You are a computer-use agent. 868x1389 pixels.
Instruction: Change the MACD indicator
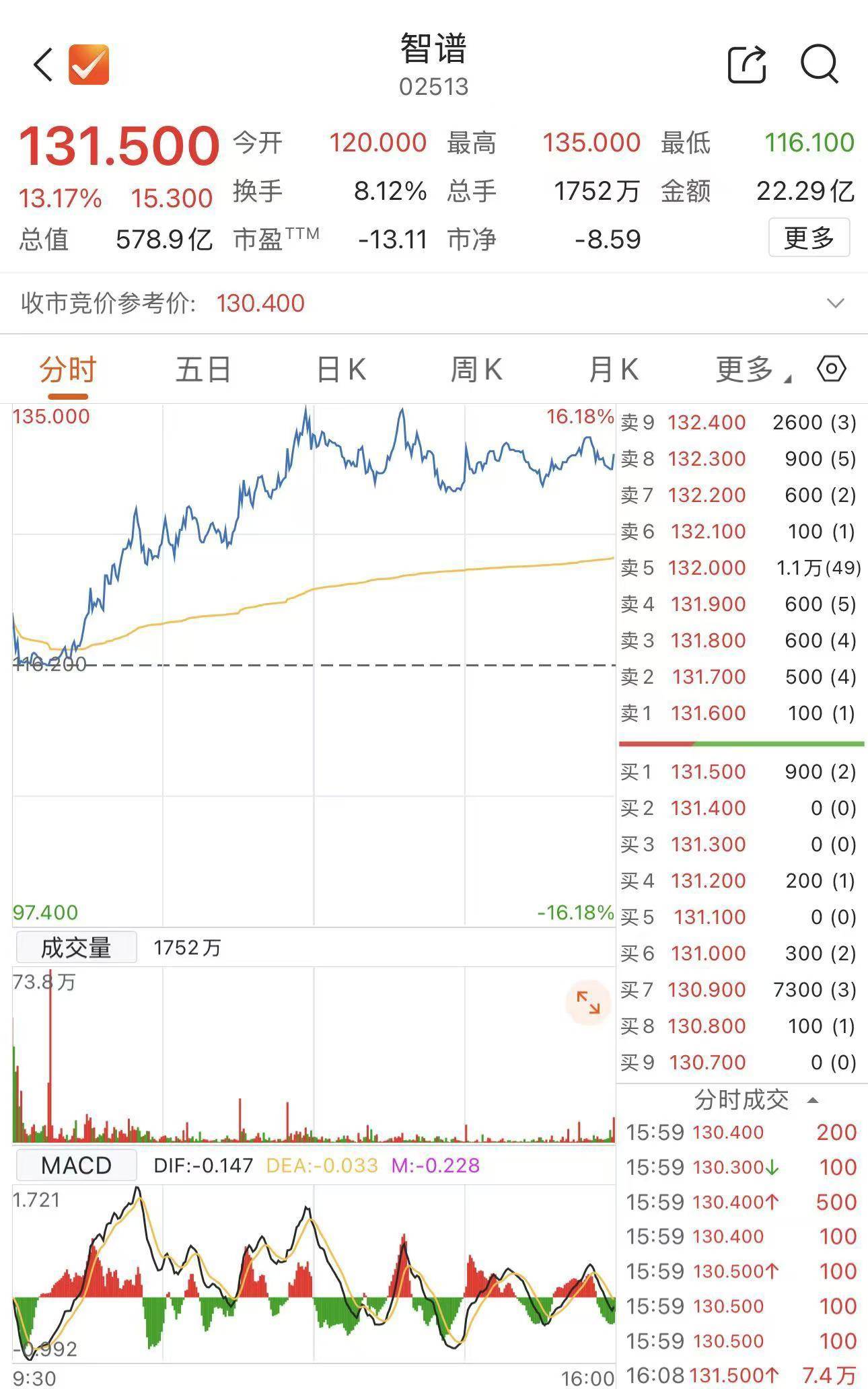point(76,1165)
